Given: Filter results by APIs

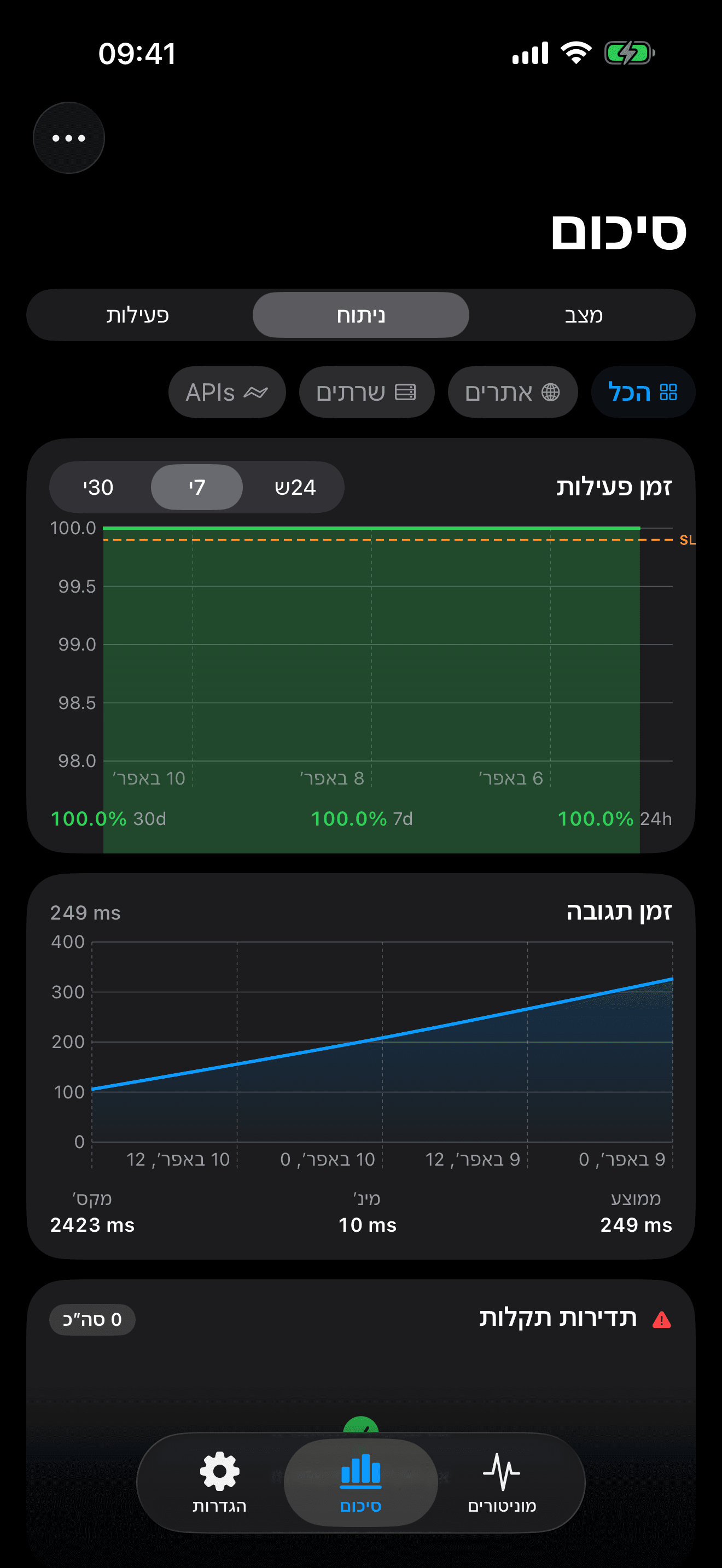Looking at the screenshot, I should [226, 393].
